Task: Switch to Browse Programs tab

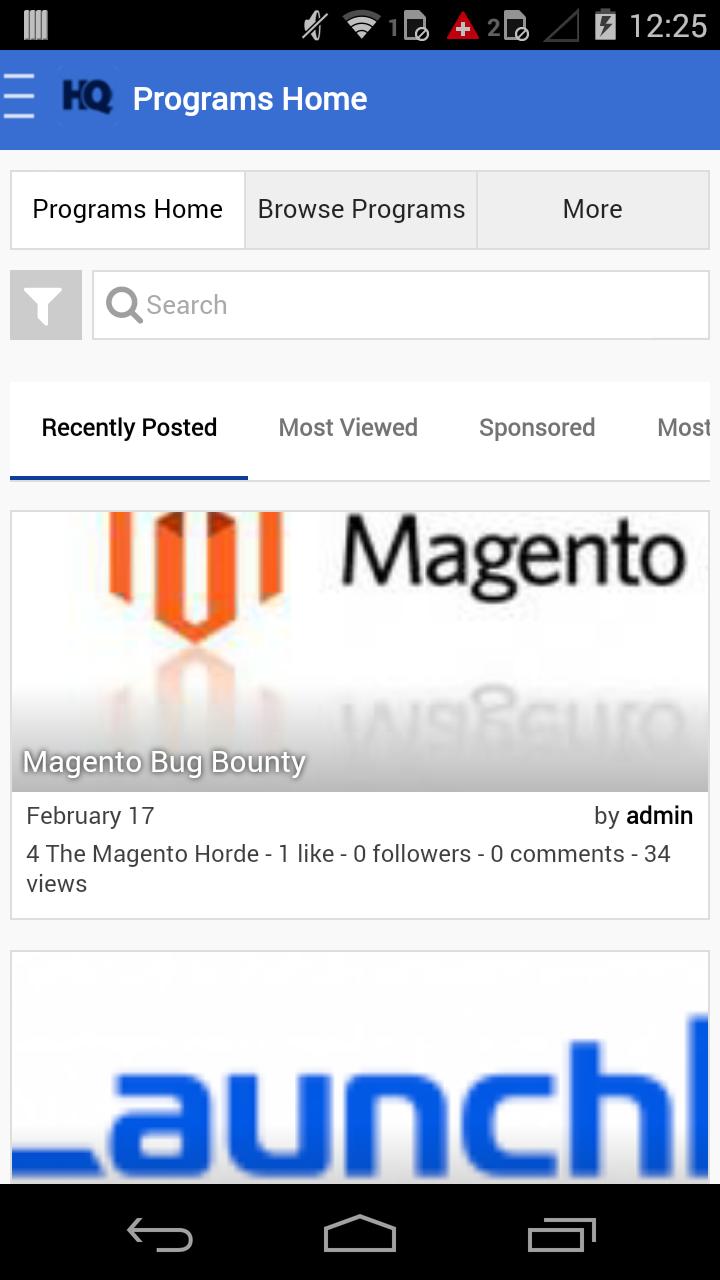Action: coord(361,209)
